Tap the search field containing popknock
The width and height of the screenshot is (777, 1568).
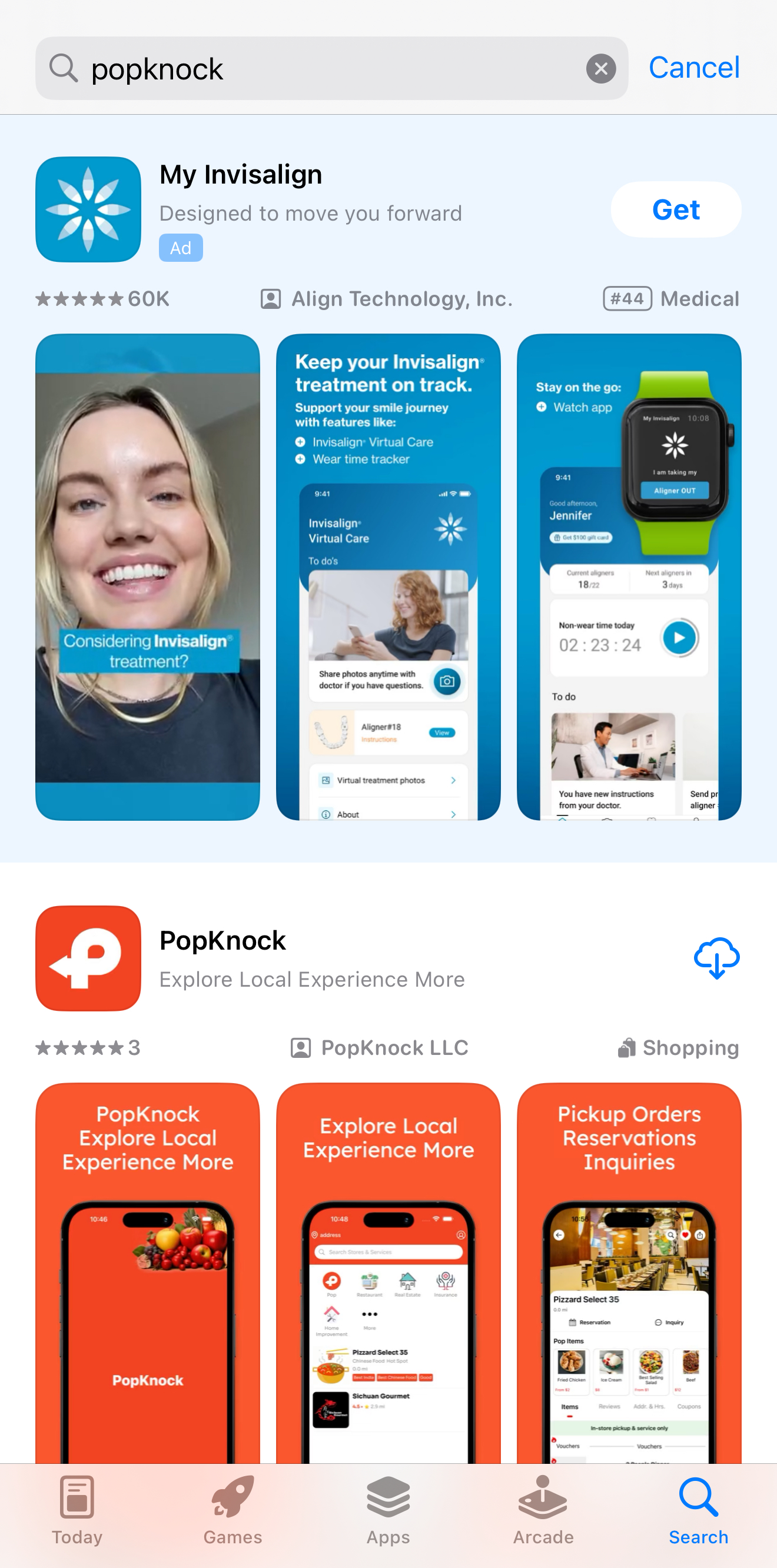tap(329, 68)
